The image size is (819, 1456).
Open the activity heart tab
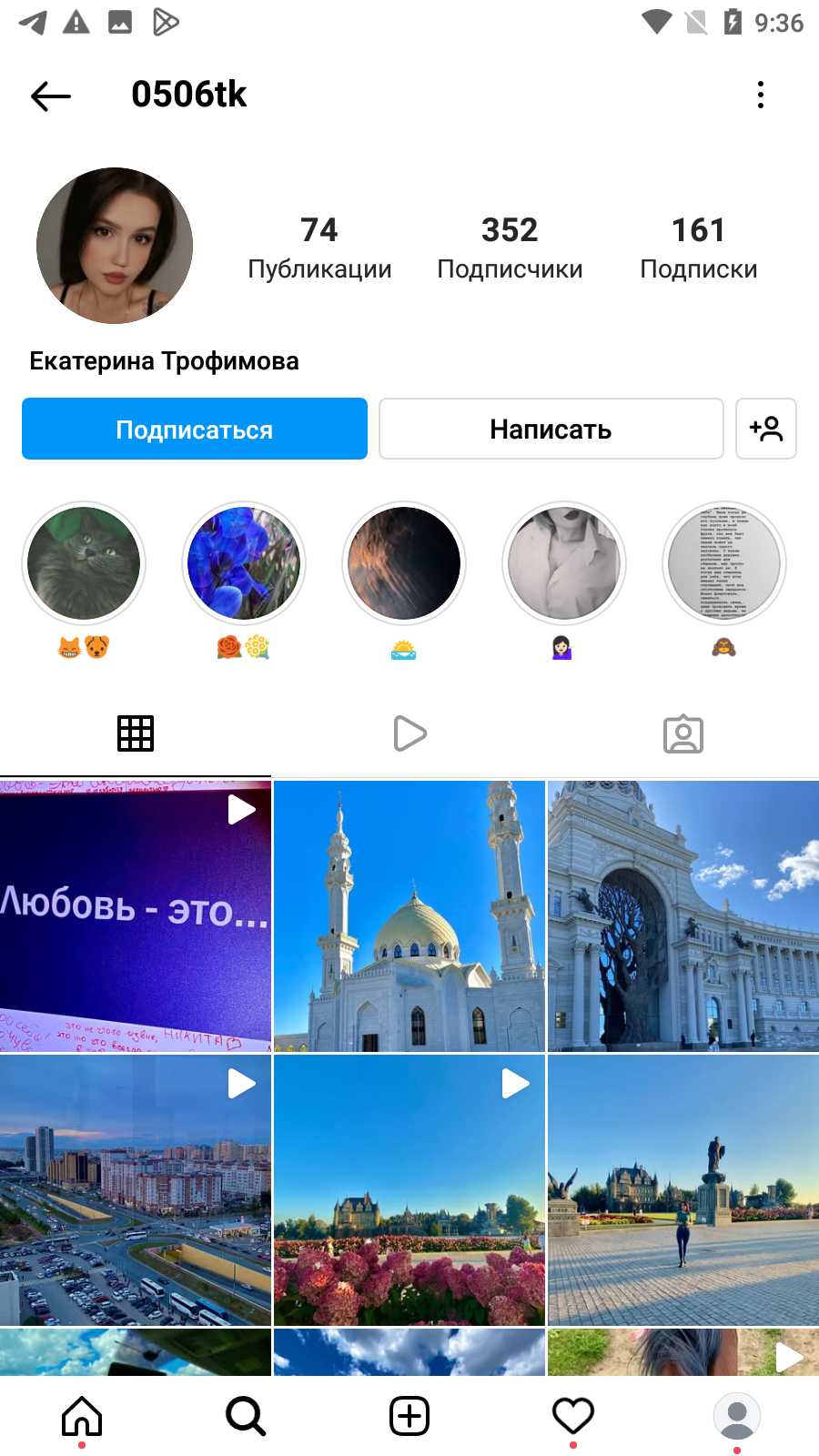click(573, 1416)
